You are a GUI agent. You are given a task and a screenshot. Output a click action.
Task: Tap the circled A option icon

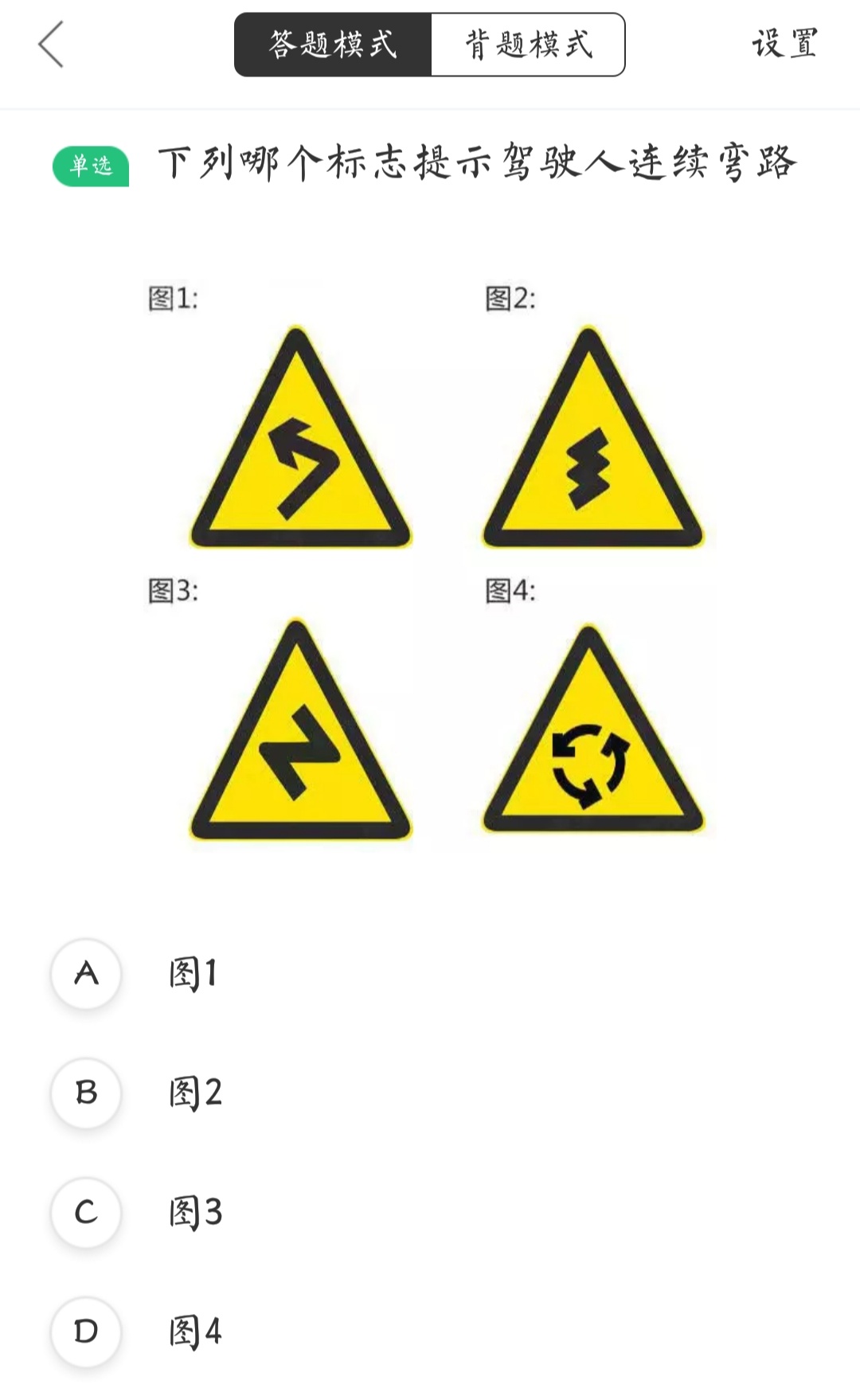point(86,973)
